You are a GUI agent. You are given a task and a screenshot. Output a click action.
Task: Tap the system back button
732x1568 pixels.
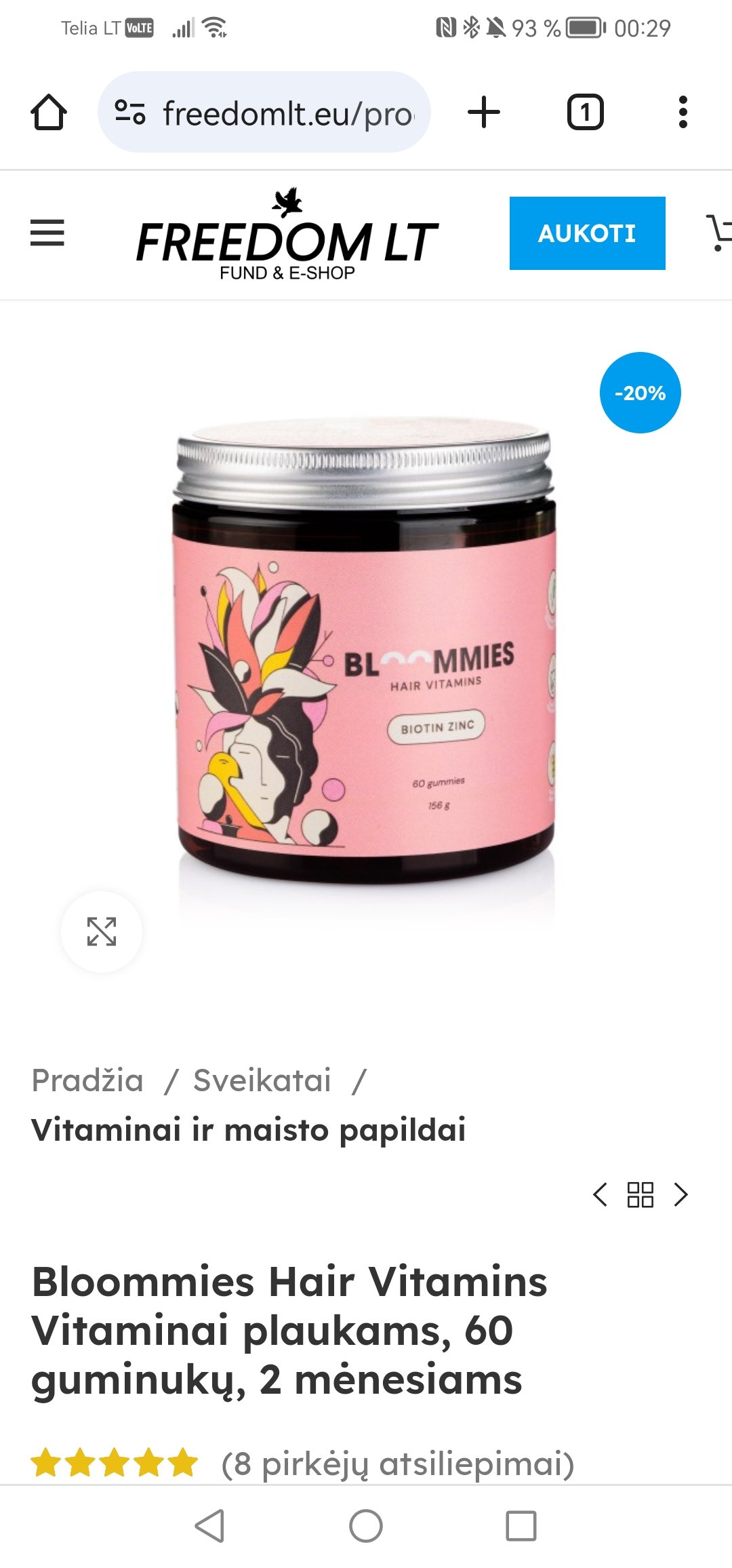point(209,1526)
